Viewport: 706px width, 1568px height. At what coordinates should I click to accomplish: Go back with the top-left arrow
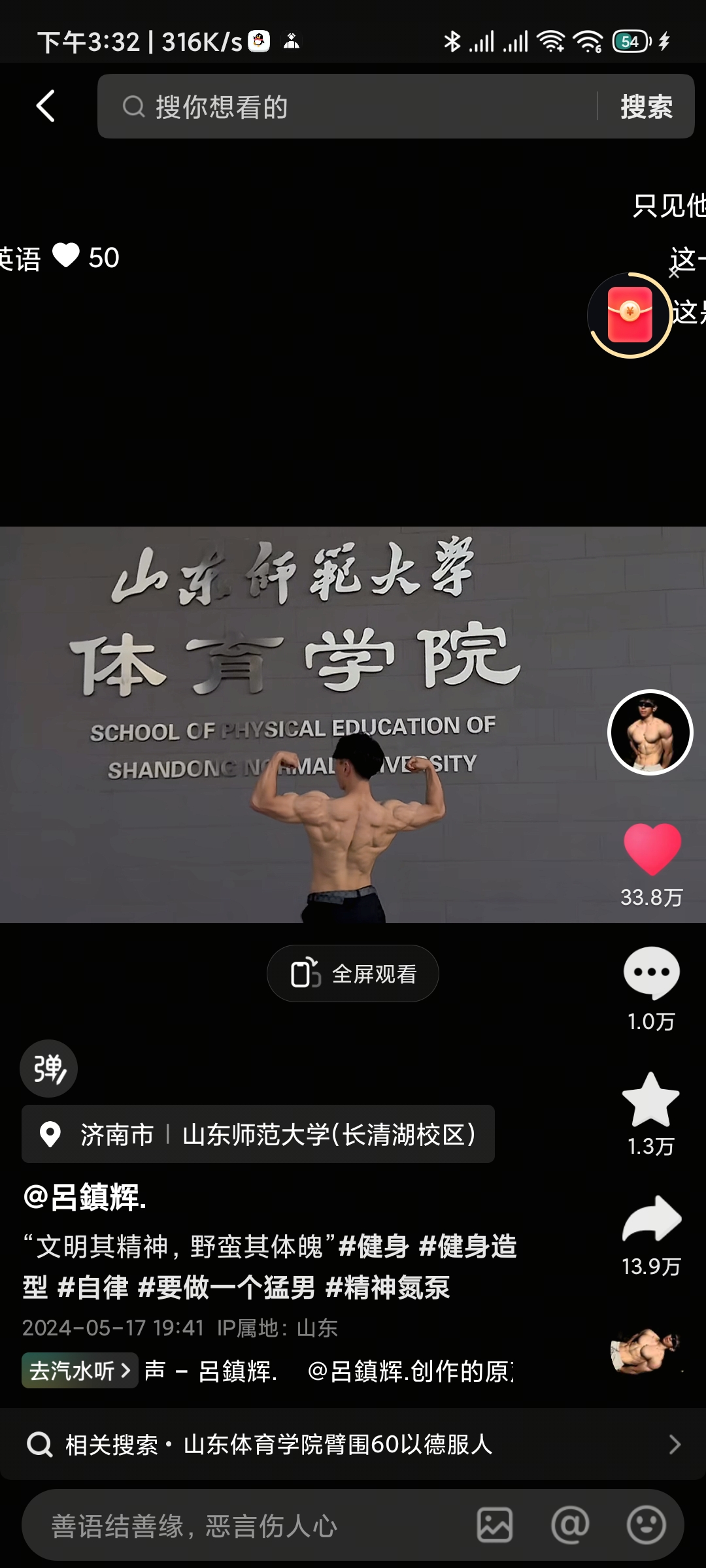click(x=45, y=106)
